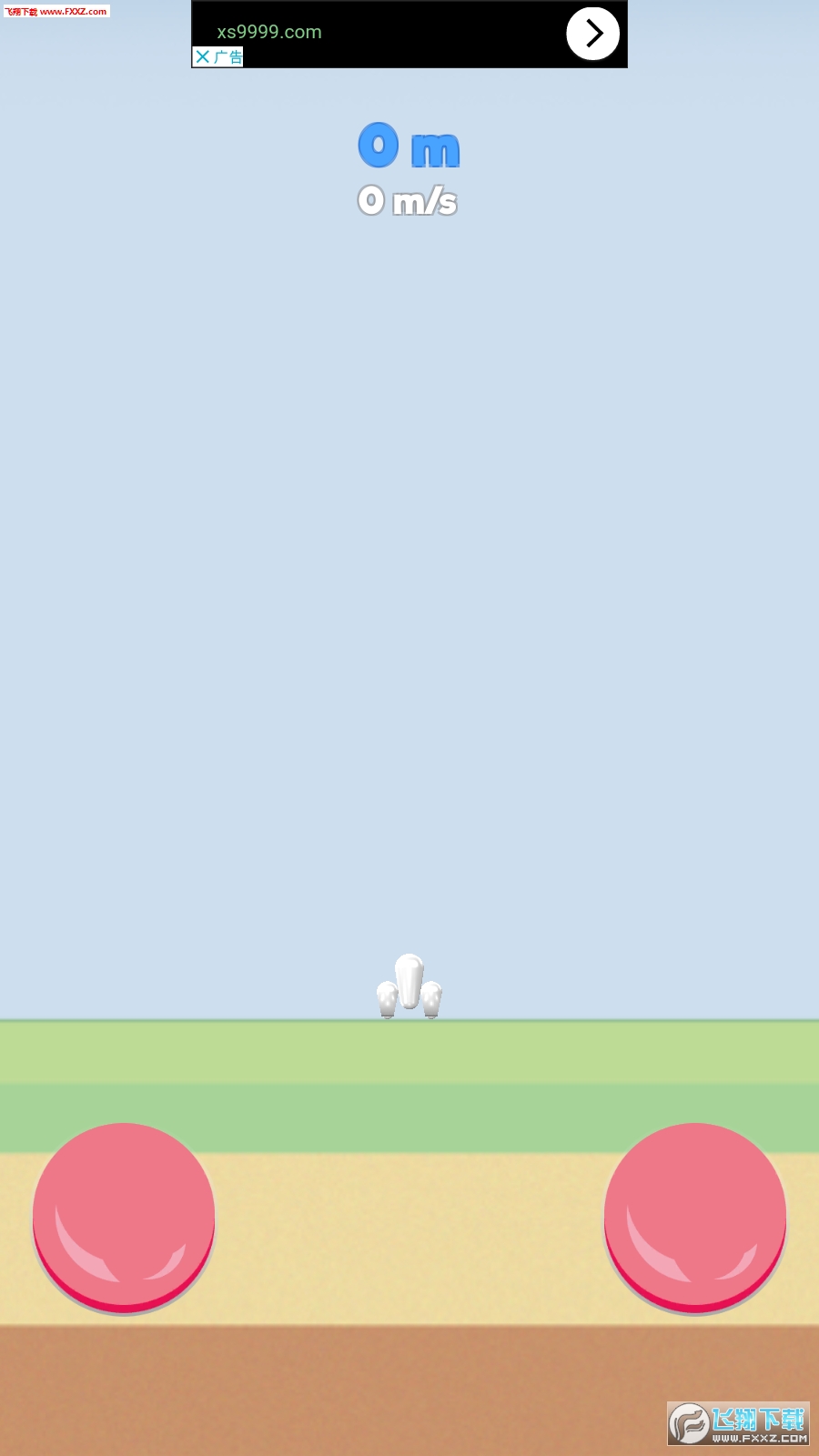Tap the left red round button
Screen dimensions: 819x1456
pyautogui.click(x=124, y=1216)
